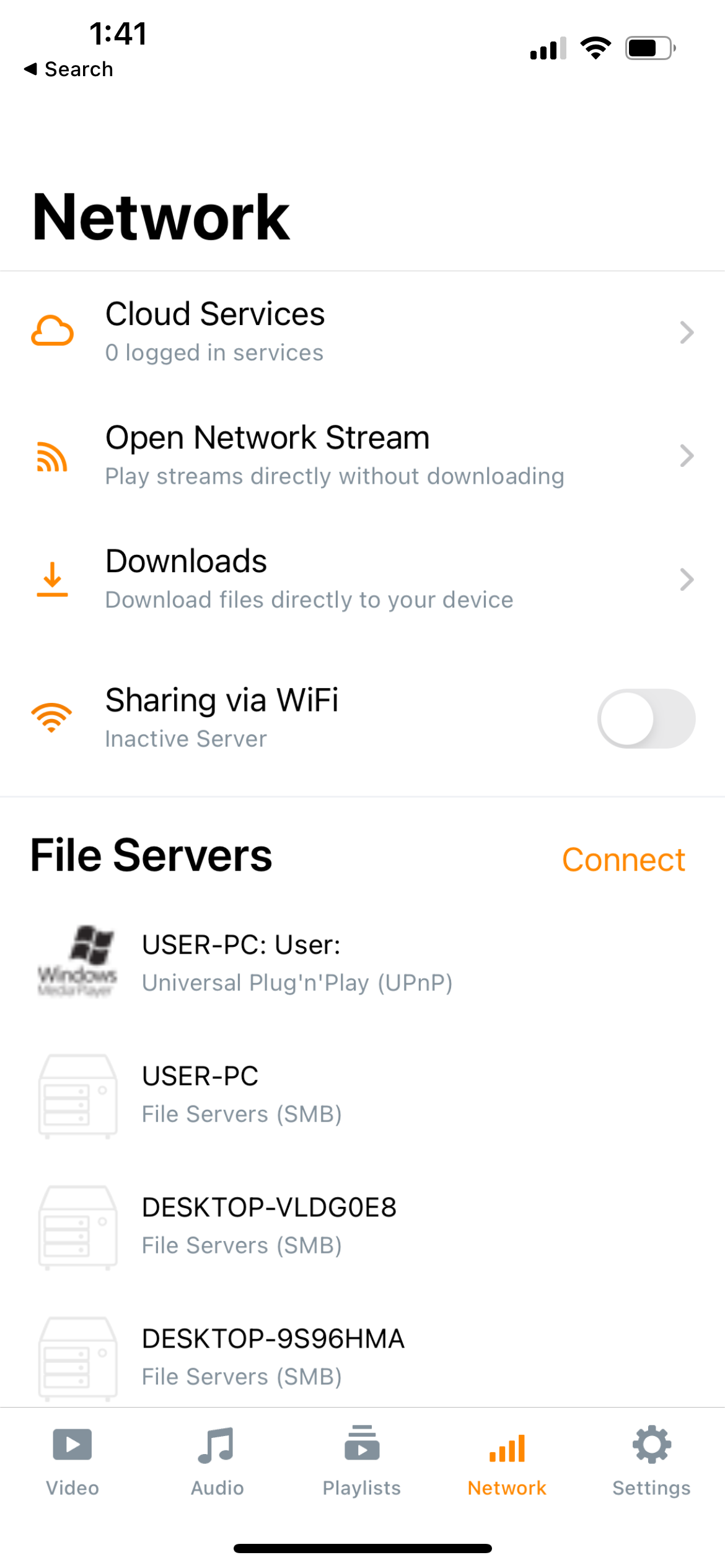This screenshot has height=1568, width=725.
Task: Open Cloud Services
Action: point(362,333)
